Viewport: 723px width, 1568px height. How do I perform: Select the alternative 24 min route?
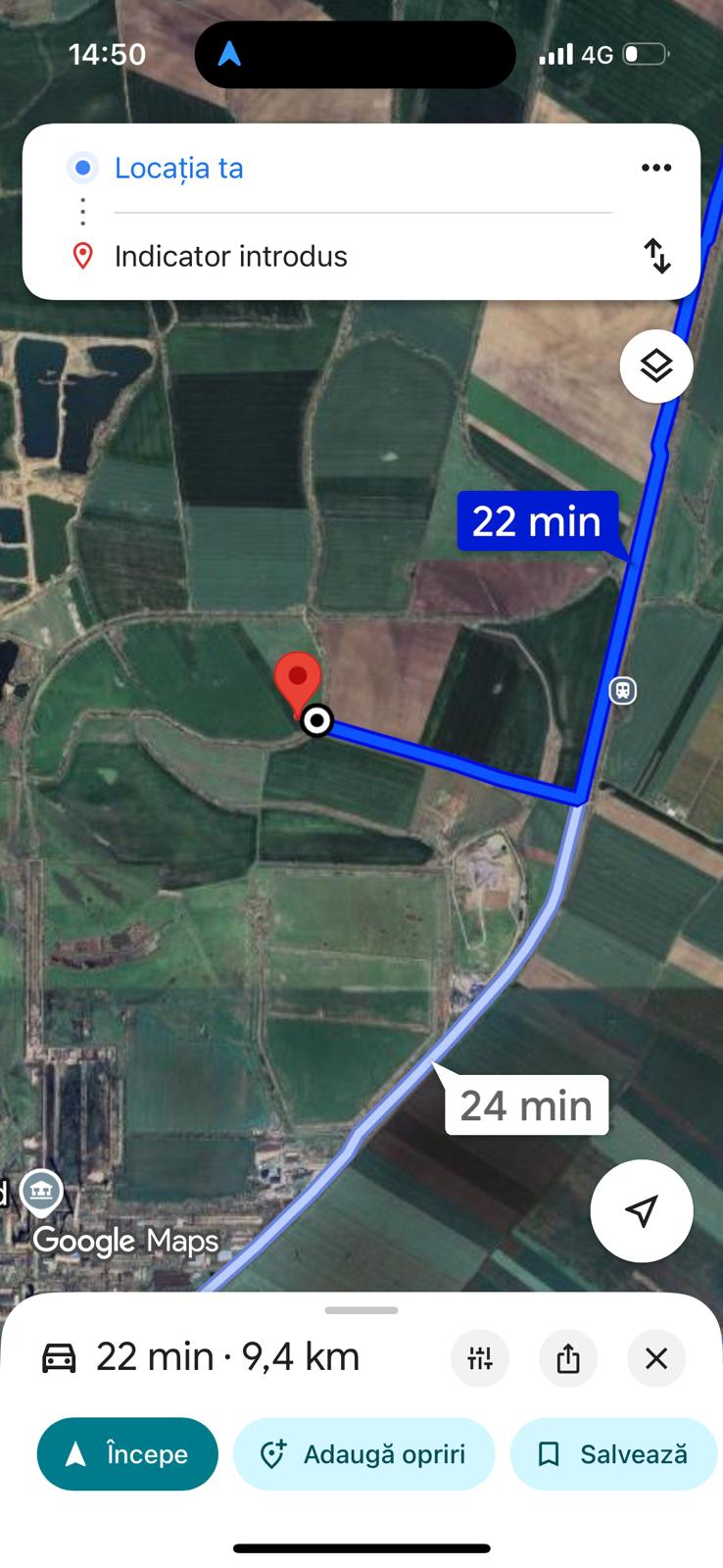point(527,1105)
